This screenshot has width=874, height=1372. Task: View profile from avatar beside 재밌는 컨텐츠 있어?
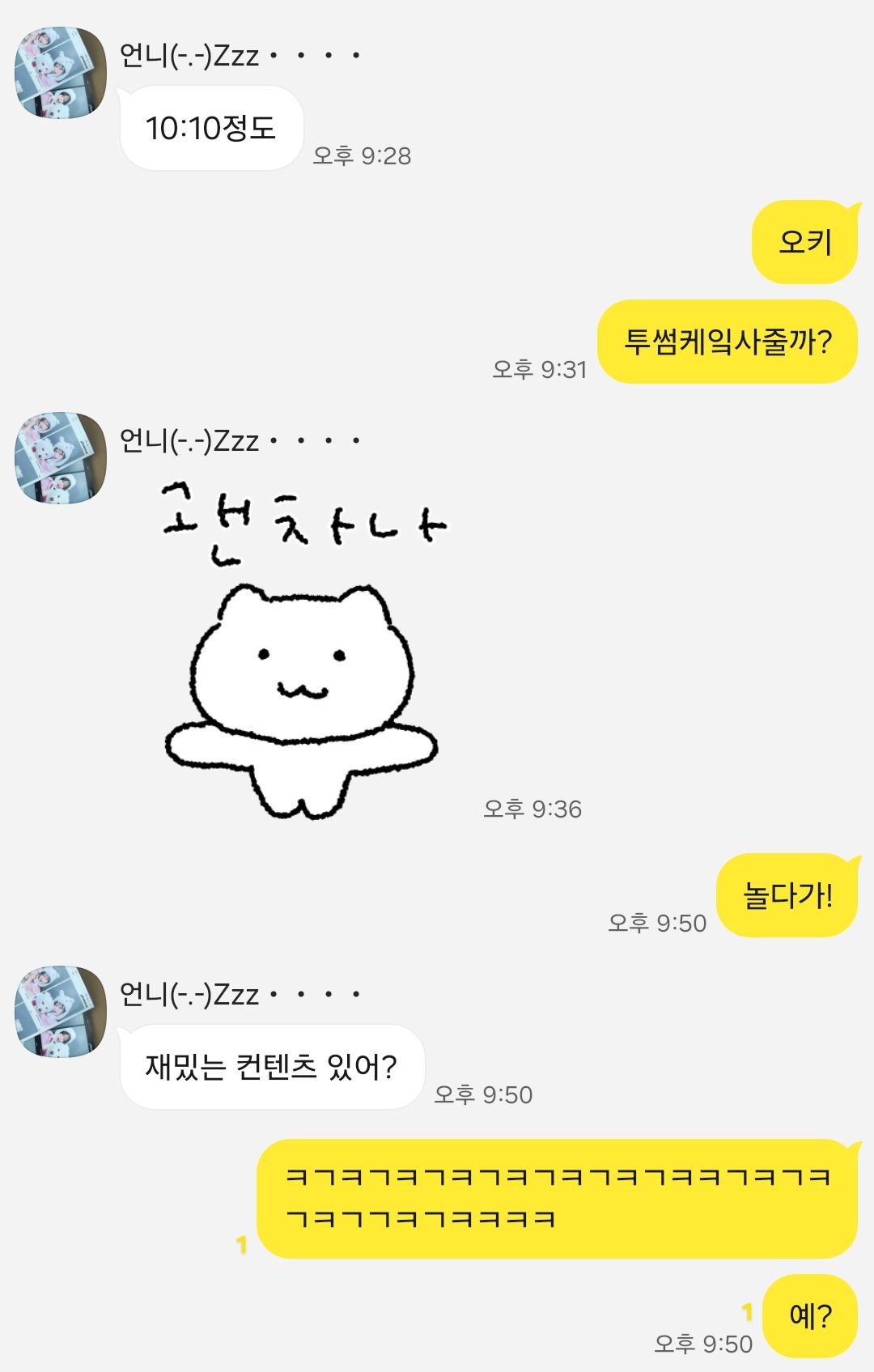pos(61,1011)
